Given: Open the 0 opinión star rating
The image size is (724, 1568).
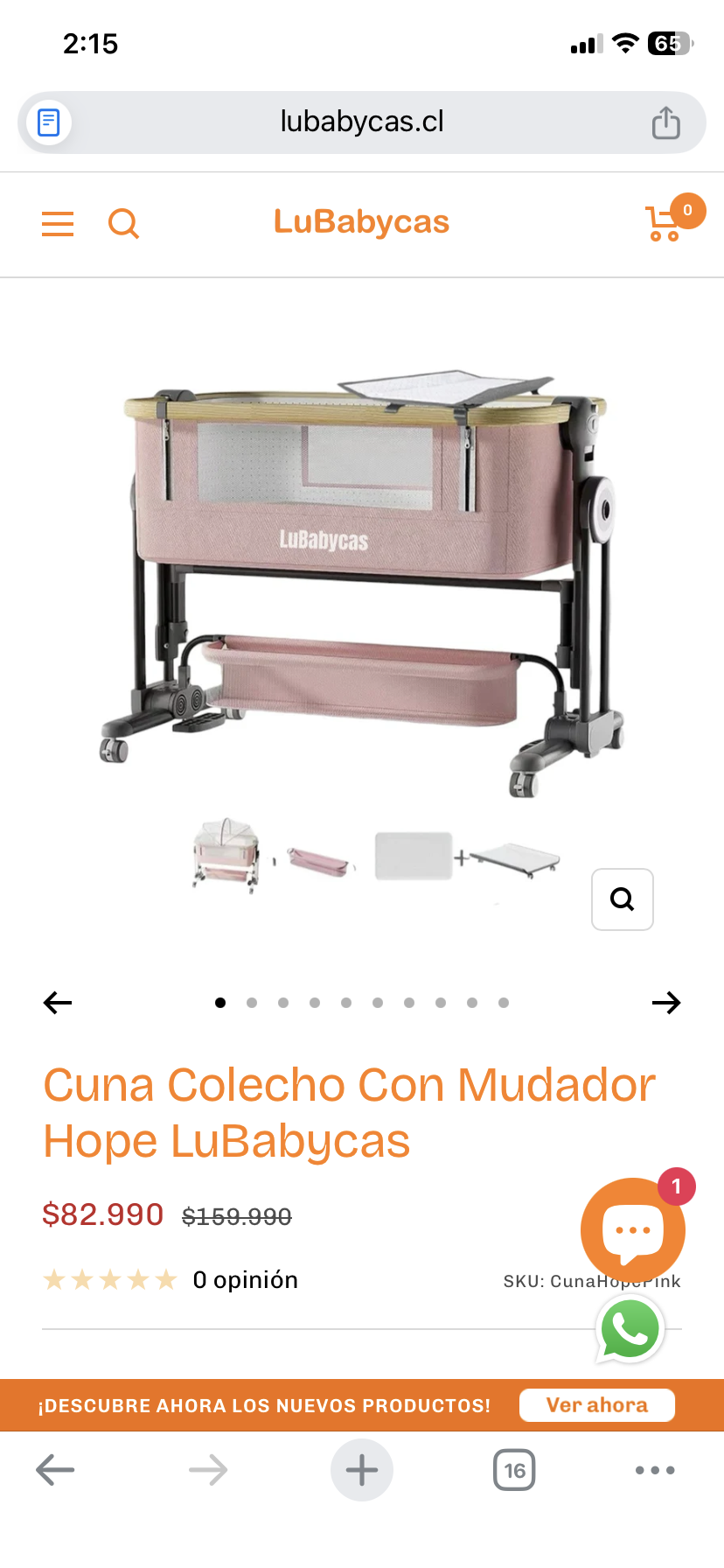Looking at the screenshot, I should click(x=171, y=1280).
